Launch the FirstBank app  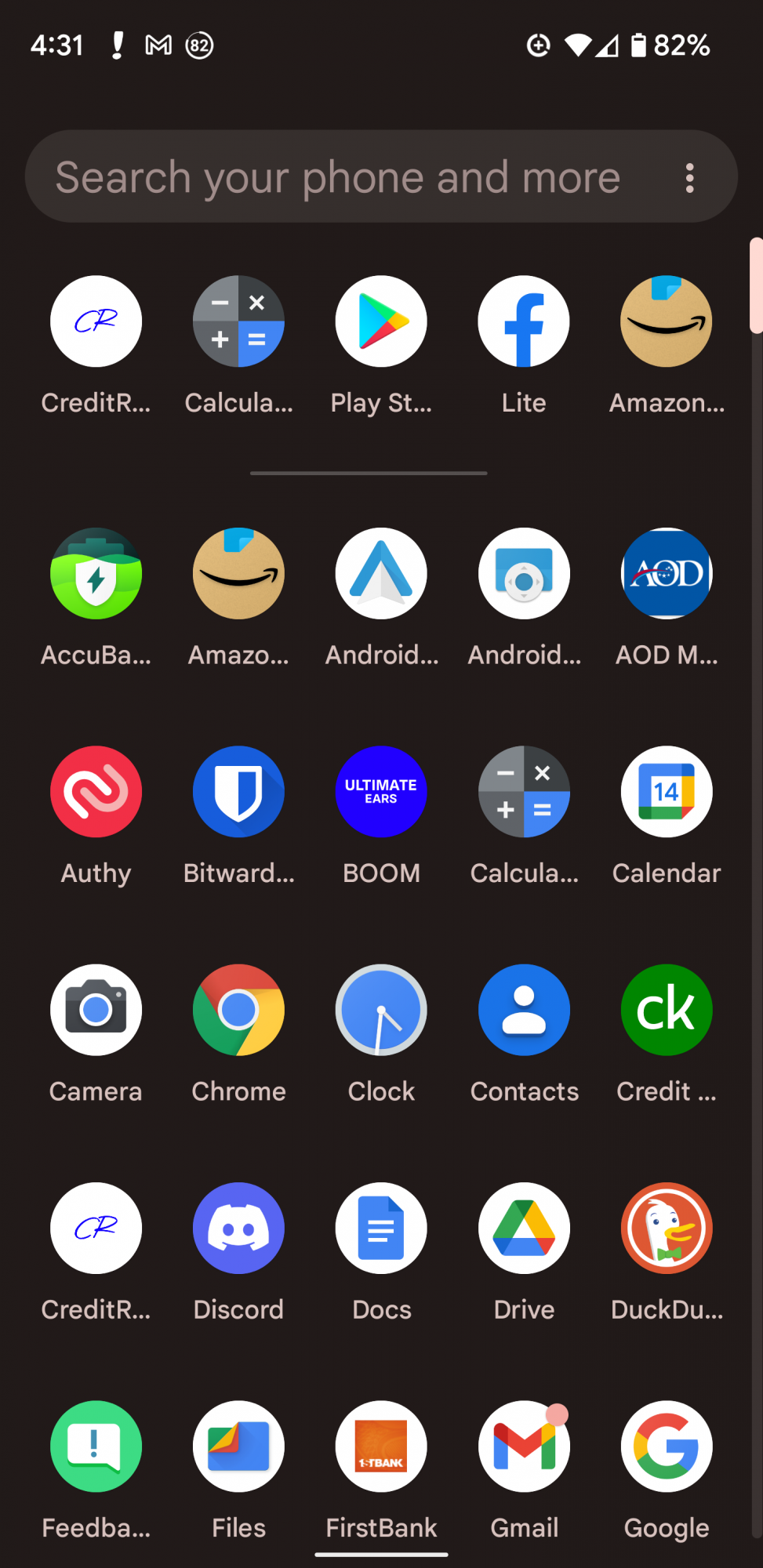click(381, 1446)
